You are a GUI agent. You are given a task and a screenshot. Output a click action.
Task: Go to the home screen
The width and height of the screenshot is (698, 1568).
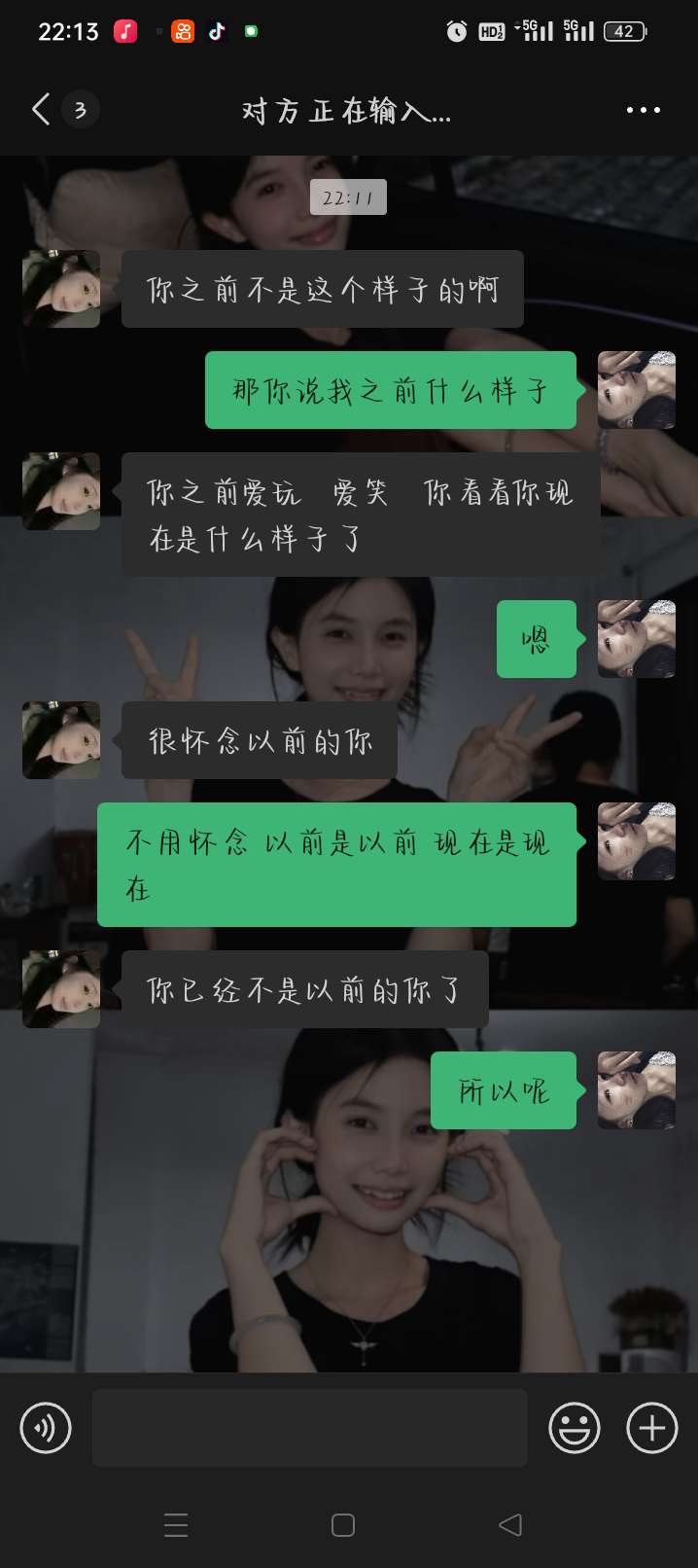343,1525
